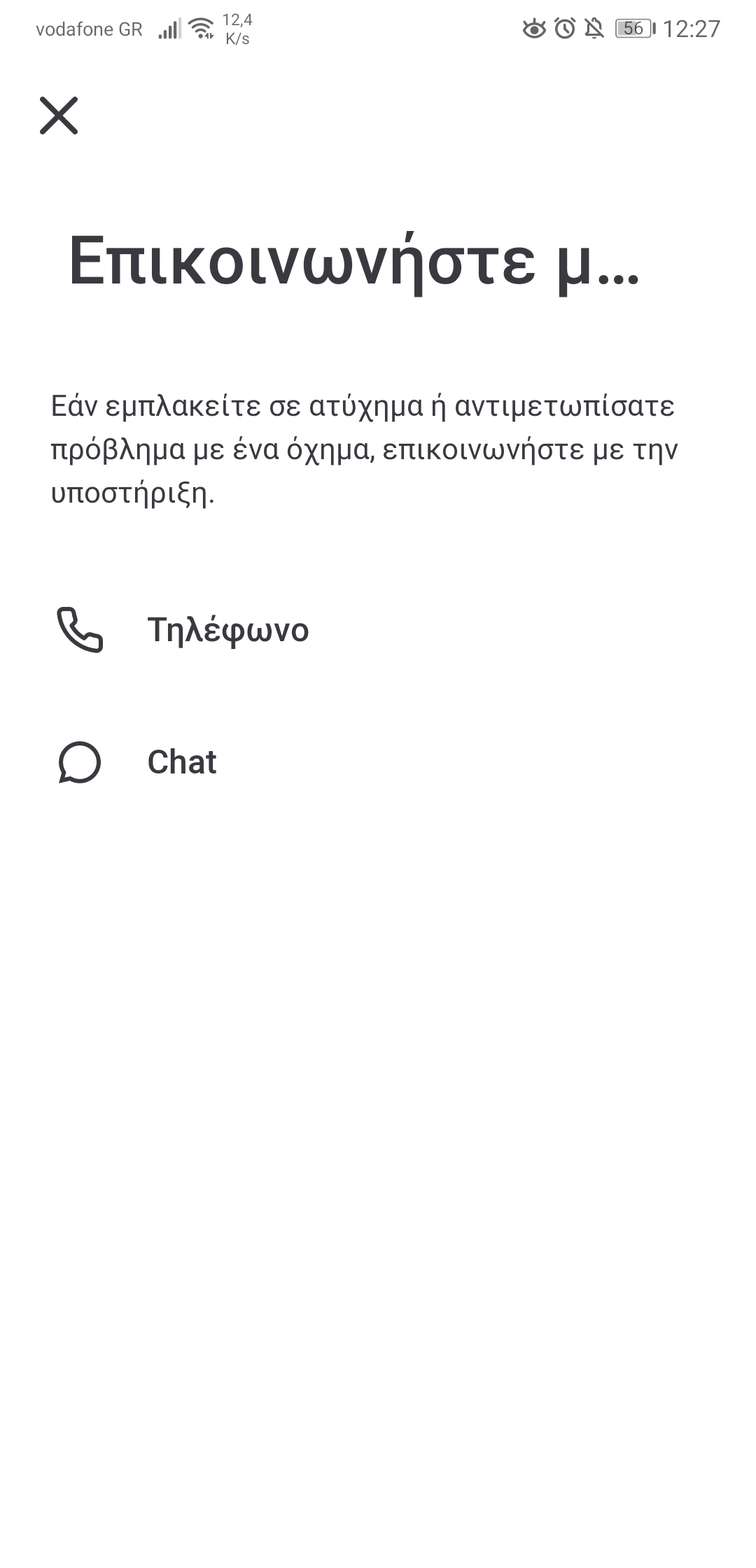Open the Chat support option
Viewport: 756px width, 1568px height.
tap(378, 762)
